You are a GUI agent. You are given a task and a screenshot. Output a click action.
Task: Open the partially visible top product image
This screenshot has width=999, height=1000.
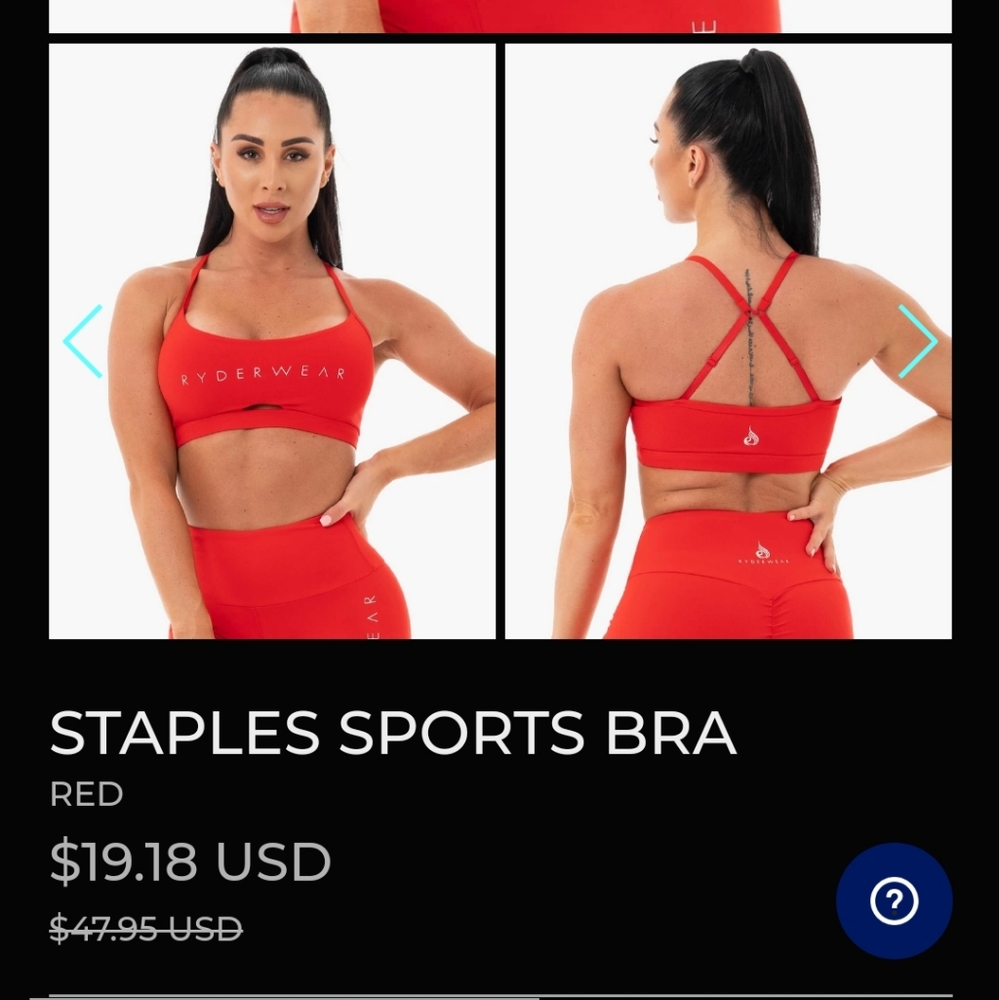(500, 16)
